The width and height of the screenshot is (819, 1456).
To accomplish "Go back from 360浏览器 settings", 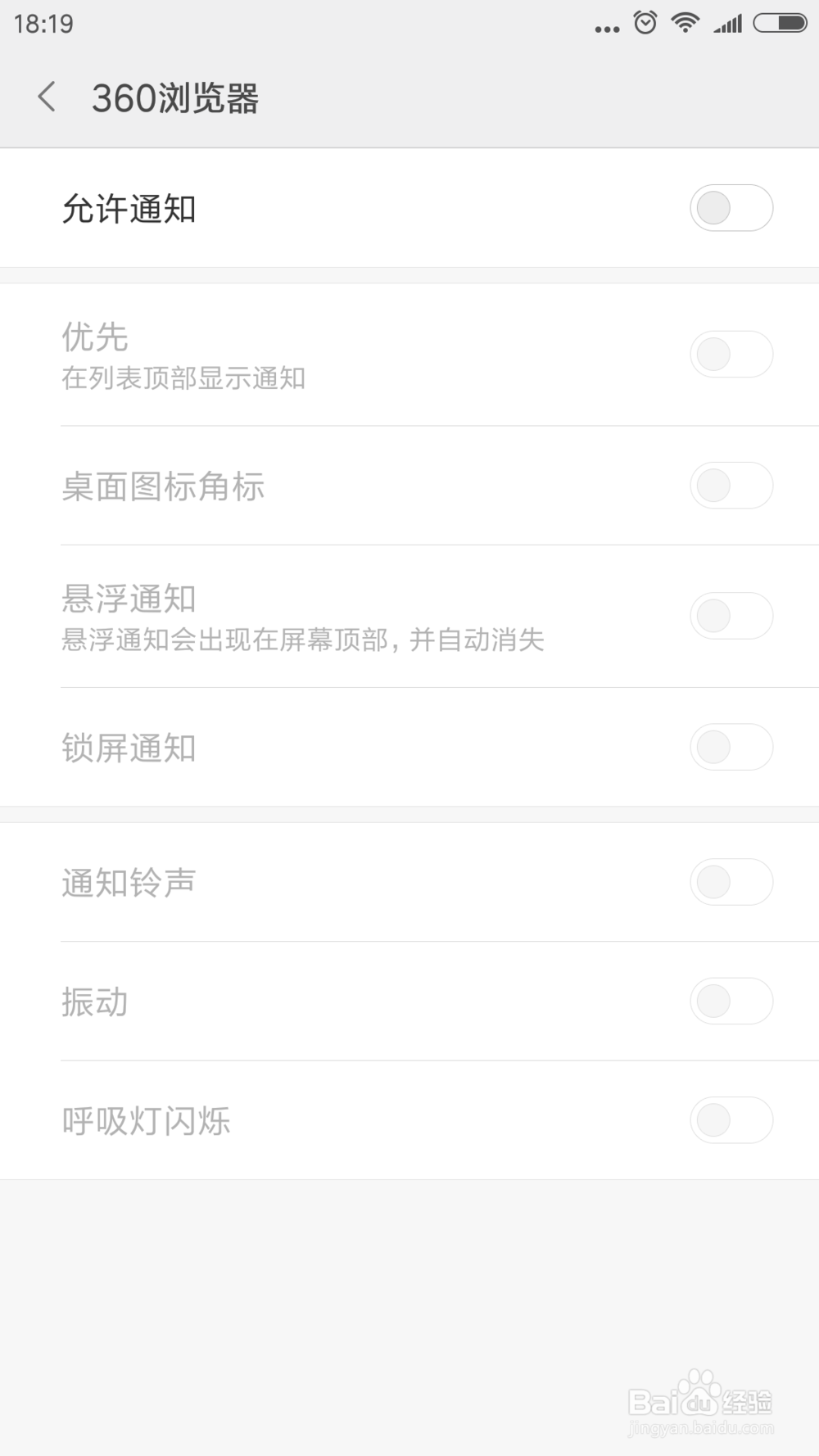I will [47, 97].
